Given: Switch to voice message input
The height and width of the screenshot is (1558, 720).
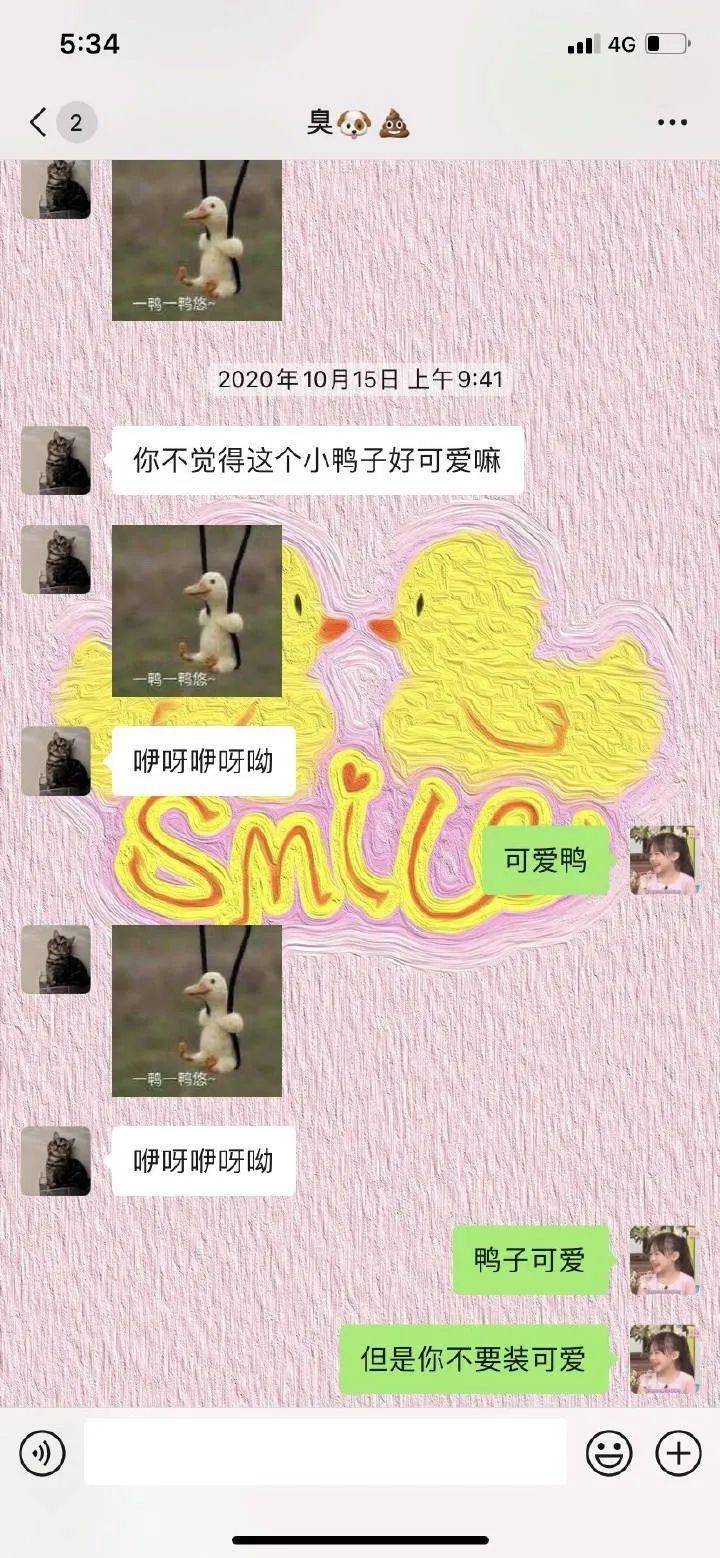Looking at the screenshot, I should pos(42,1453).
